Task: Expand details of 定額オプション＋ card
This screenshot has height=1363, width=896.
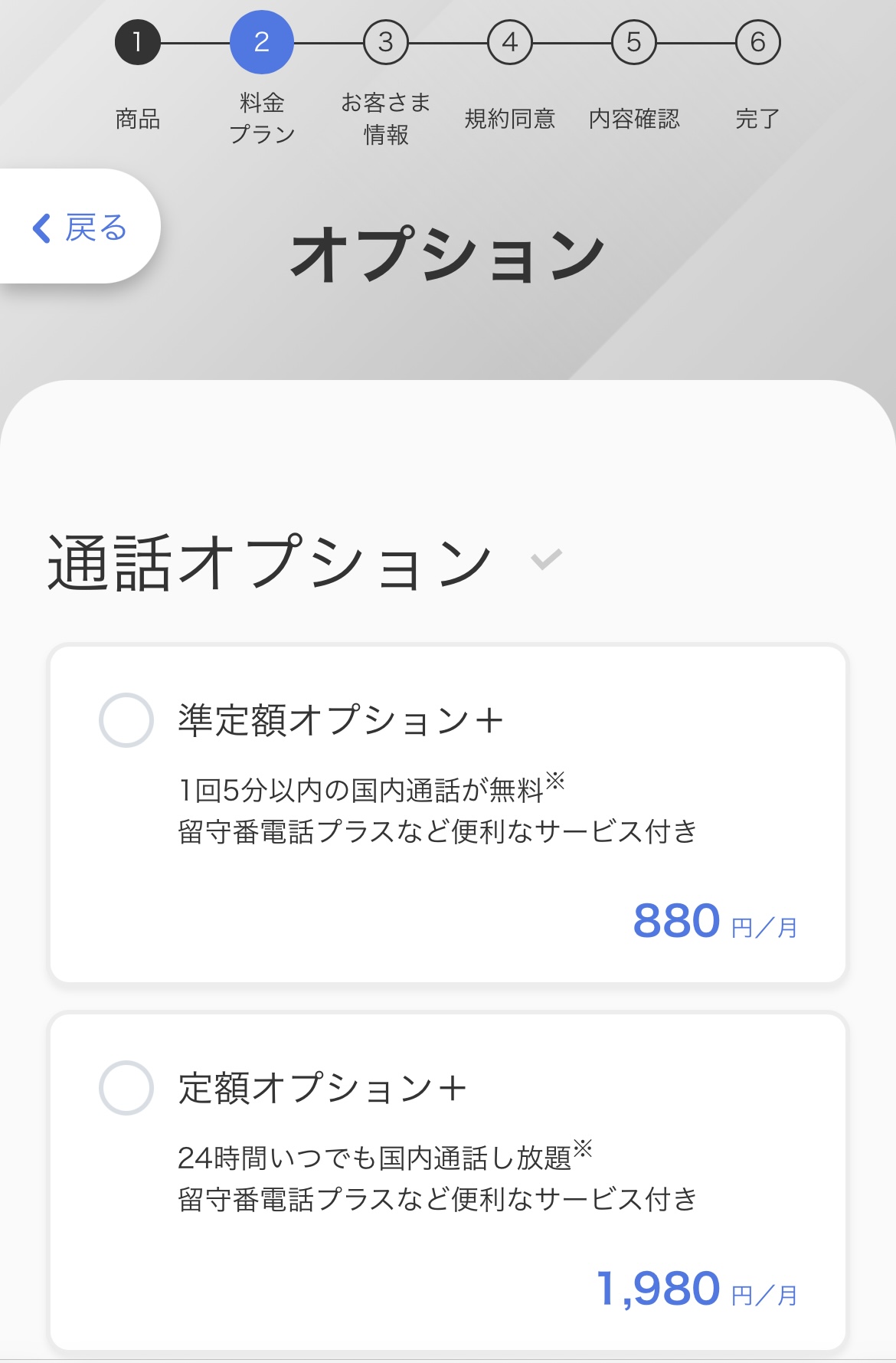Action: click(x=448, y=1188)
